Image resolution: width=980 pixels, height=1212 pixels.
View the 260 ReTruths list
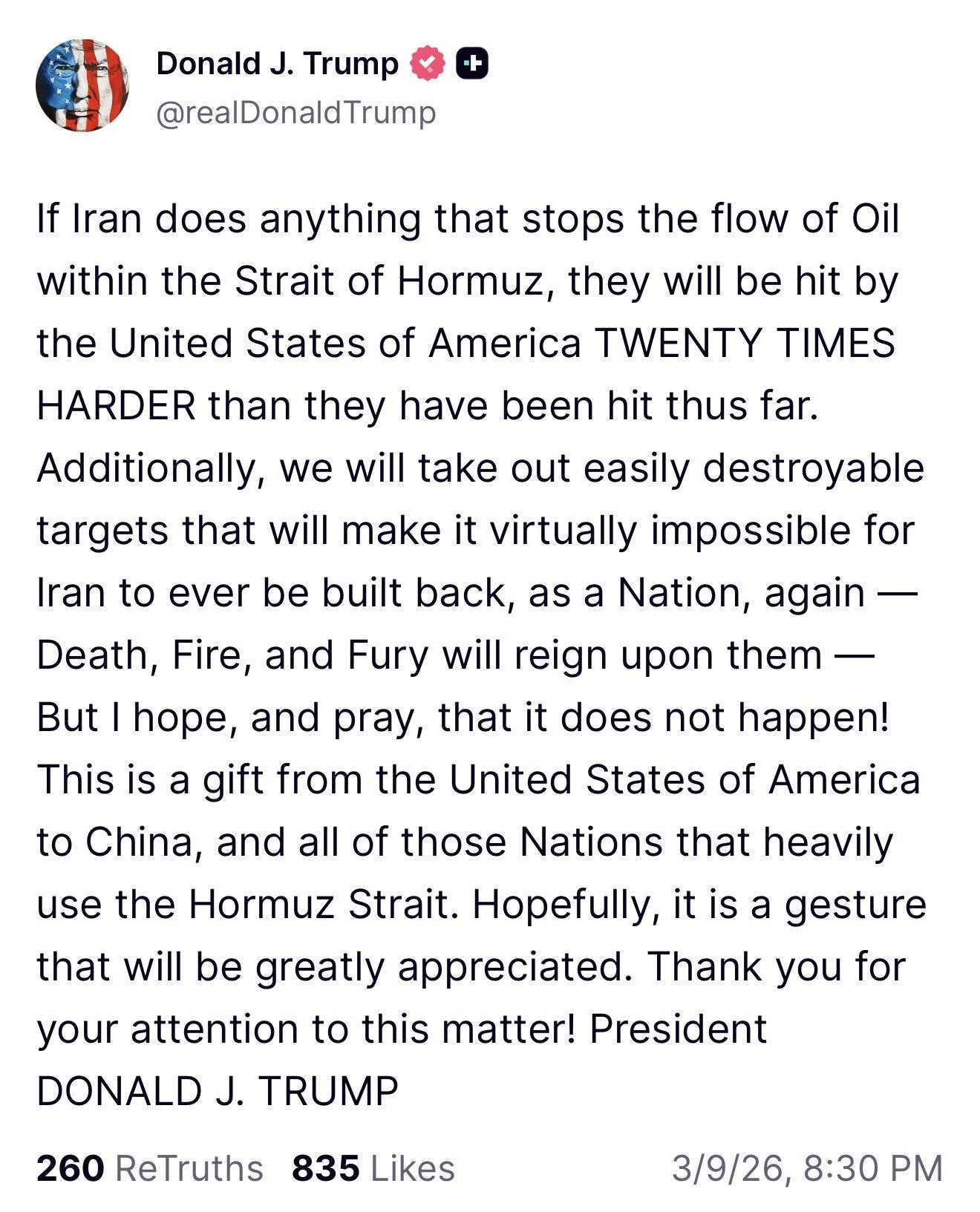coord(149,1168)
